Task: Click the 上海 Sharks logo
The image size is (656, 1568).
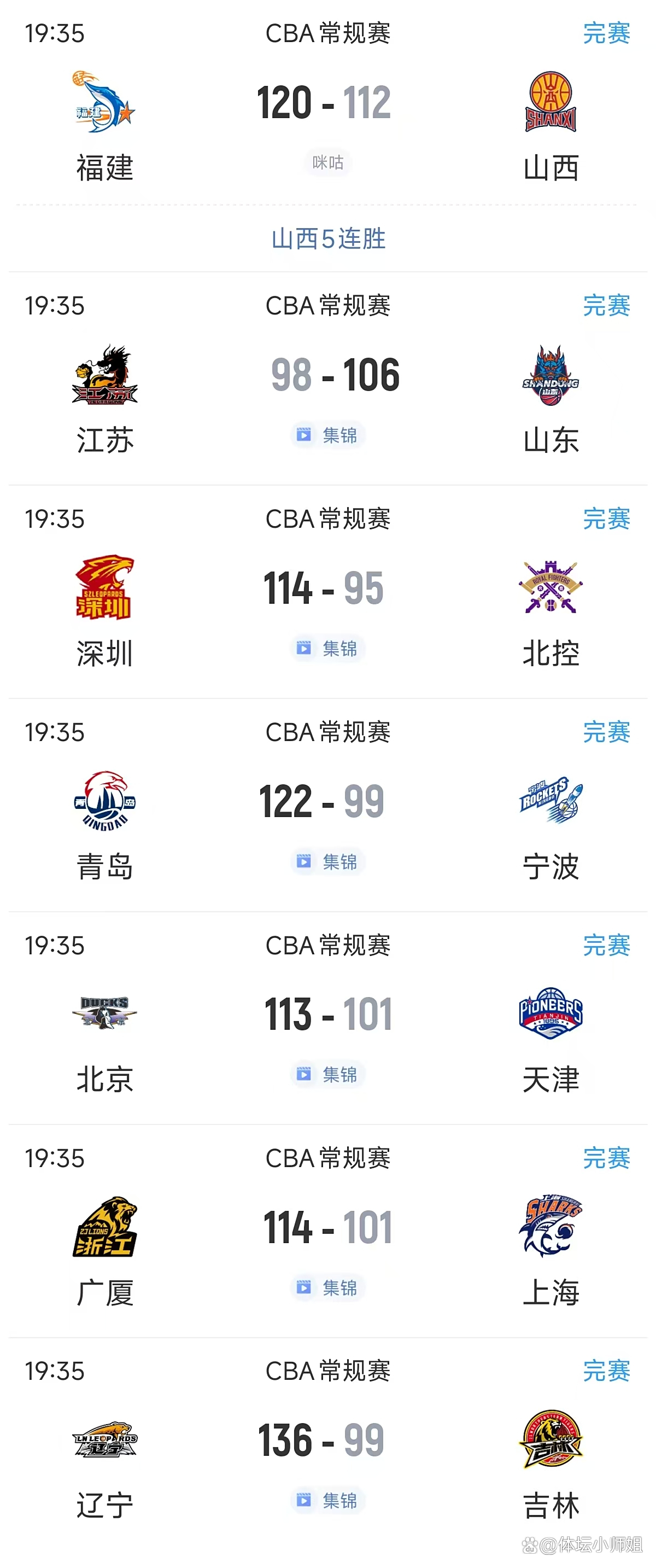Action: pyautogui.click(x=550, y=1227)
